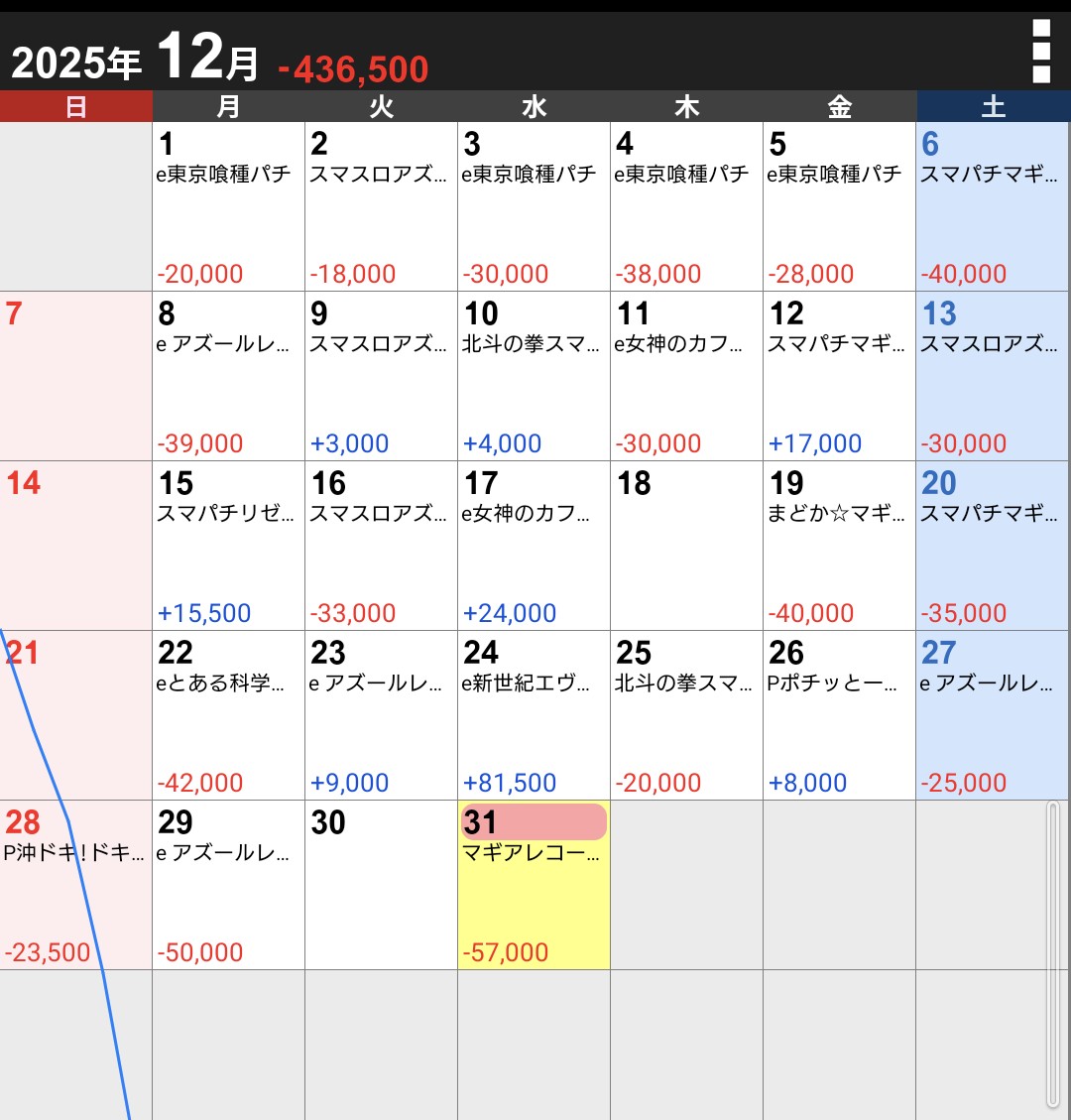Select December 12 showing +17,000
Viewport: 1071px width, 1120px height.
839,376
